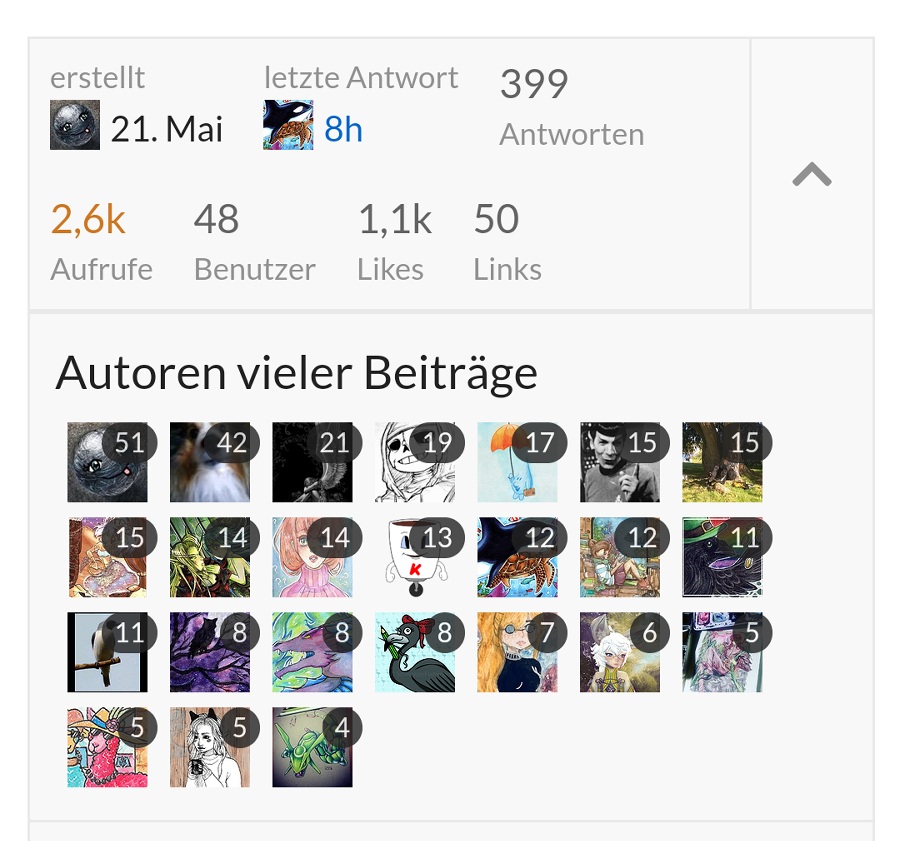898x841 pixels.
Task: Select the green dragon avatar with 4 posts
Action: (312, 747)
